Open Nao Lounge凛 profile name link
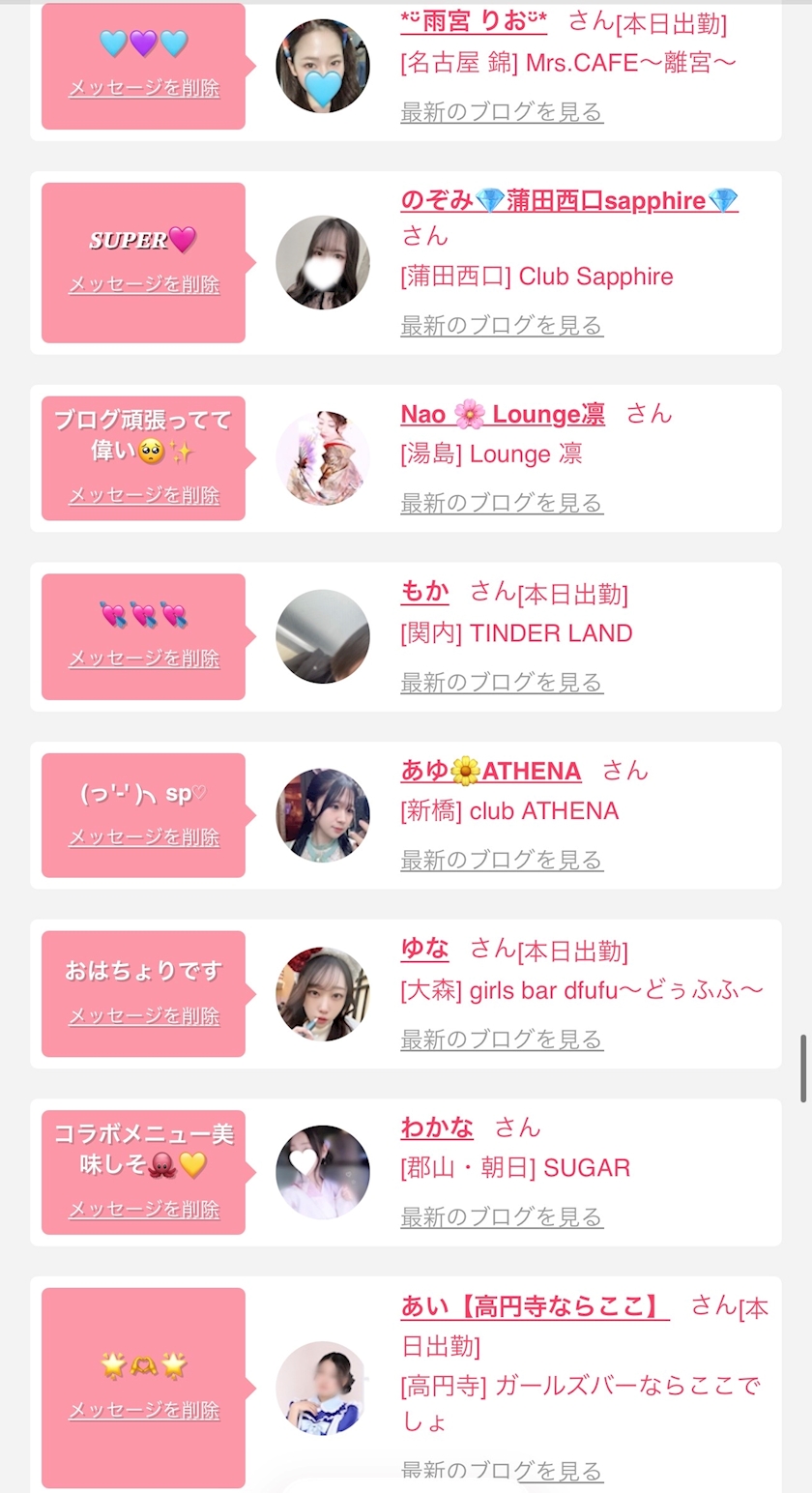Viewport: 812px width, 1493px height. click(x=503, y=414)
